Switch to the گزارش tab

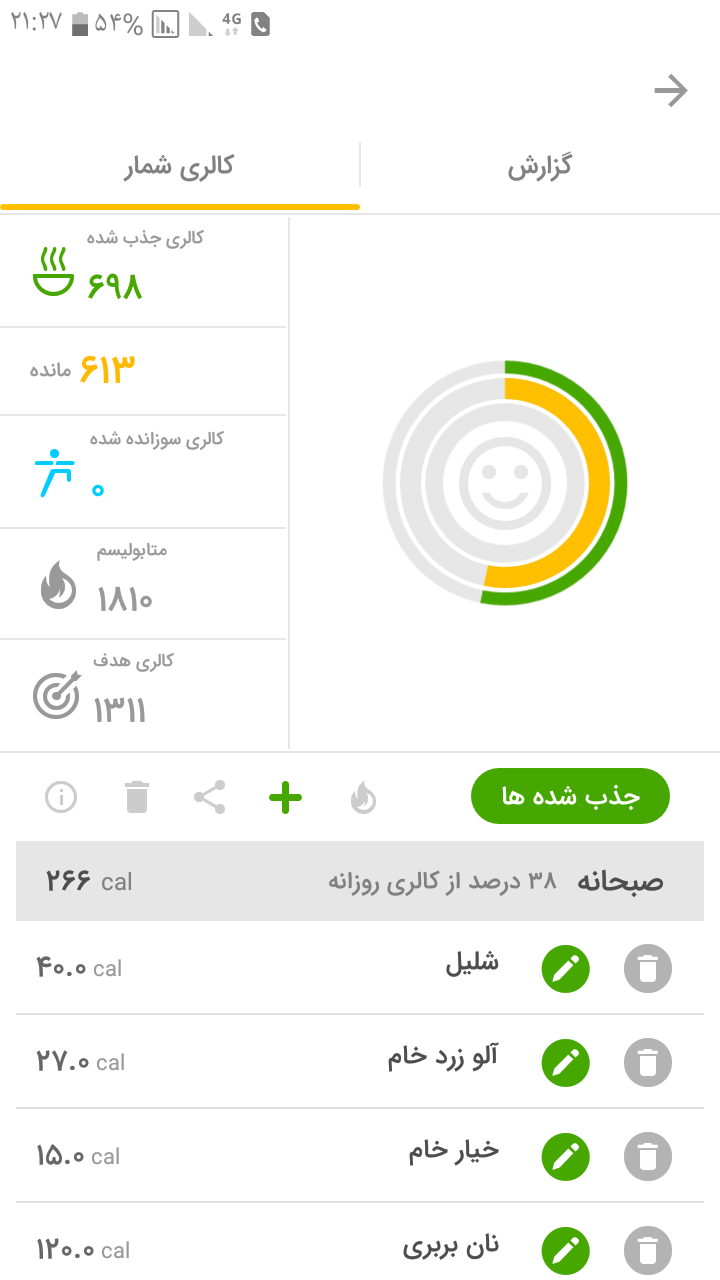click(x=540, y=166)
